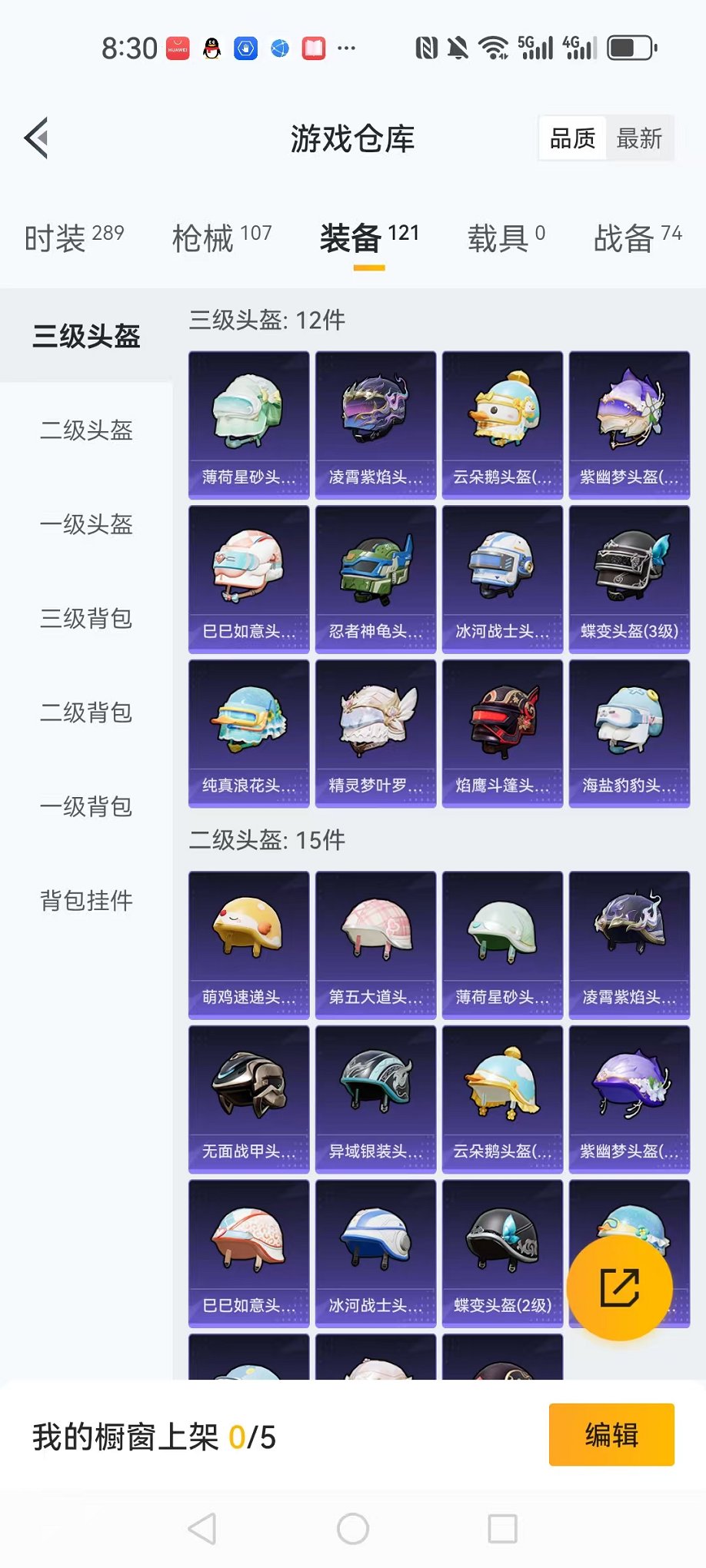View the 蝶变头盔(2级) item

click(x=502, y=1253)
